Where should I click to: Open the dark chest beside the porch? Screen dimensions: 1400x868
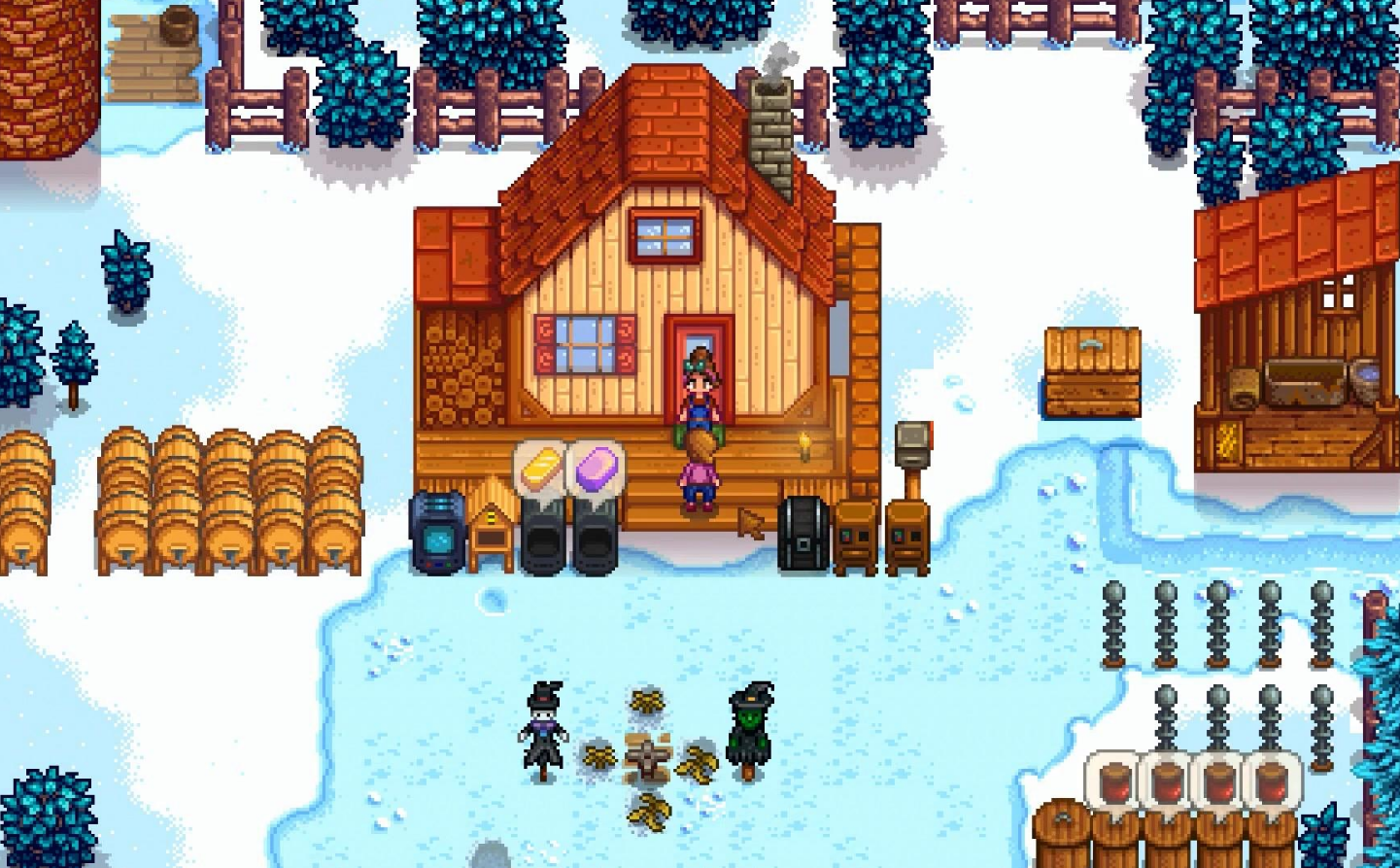pos(802,534)
